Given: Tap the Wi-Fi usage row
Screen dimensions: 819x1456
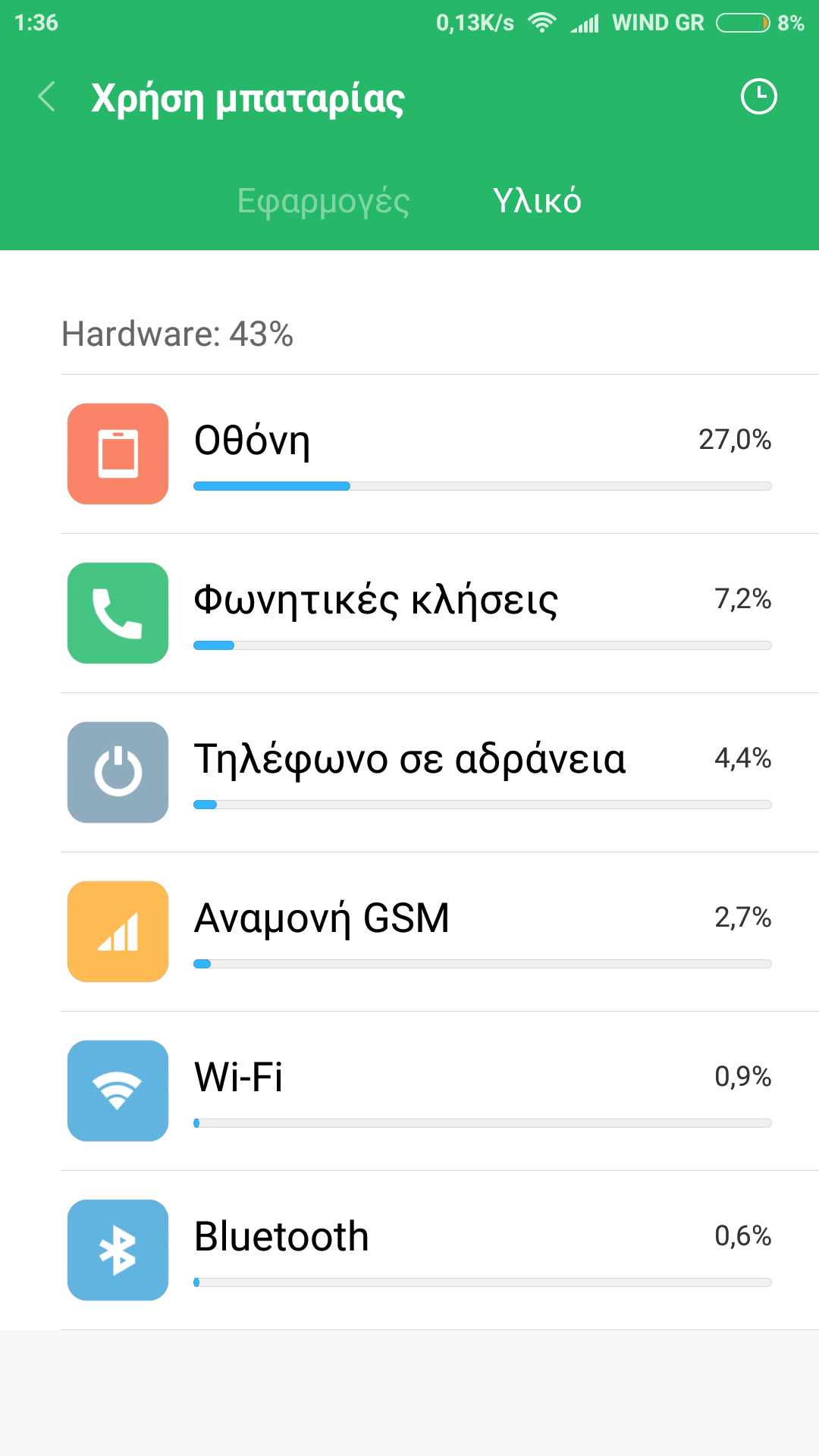Looking at the screenshot, I should tap(409, 1091).
